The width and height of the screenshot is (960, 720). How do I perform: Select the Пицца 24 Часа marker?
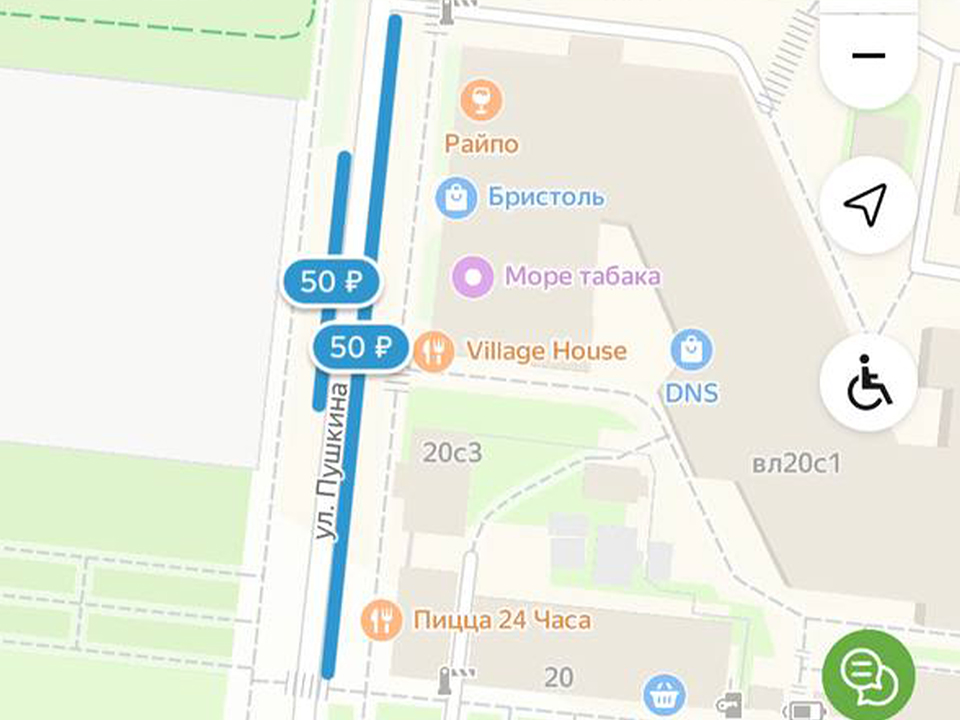[382, 621]
